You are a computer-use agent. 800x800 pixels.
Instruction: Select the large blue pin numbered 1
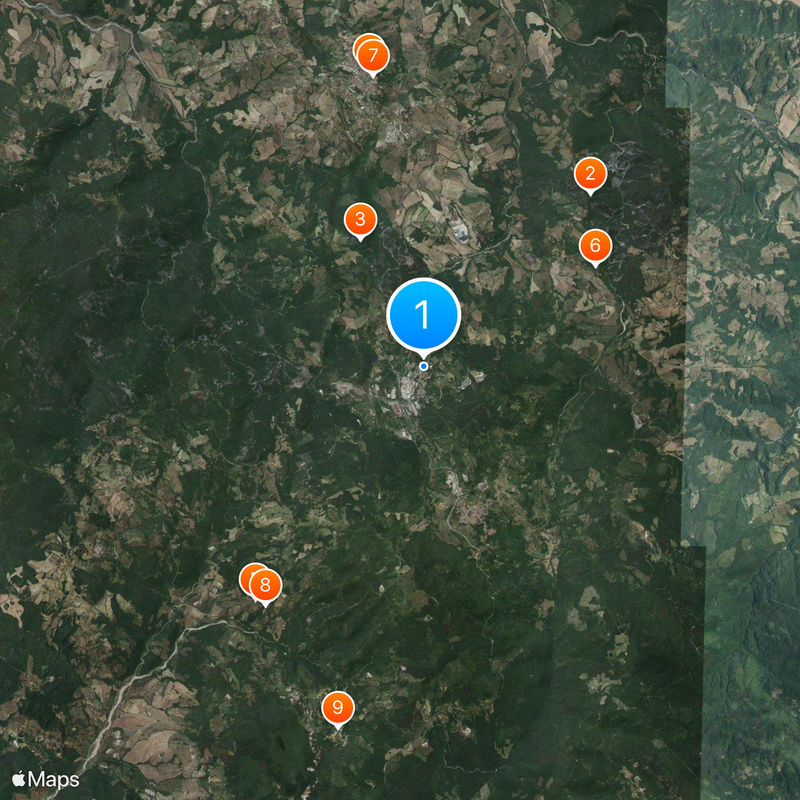coord(423,315)
